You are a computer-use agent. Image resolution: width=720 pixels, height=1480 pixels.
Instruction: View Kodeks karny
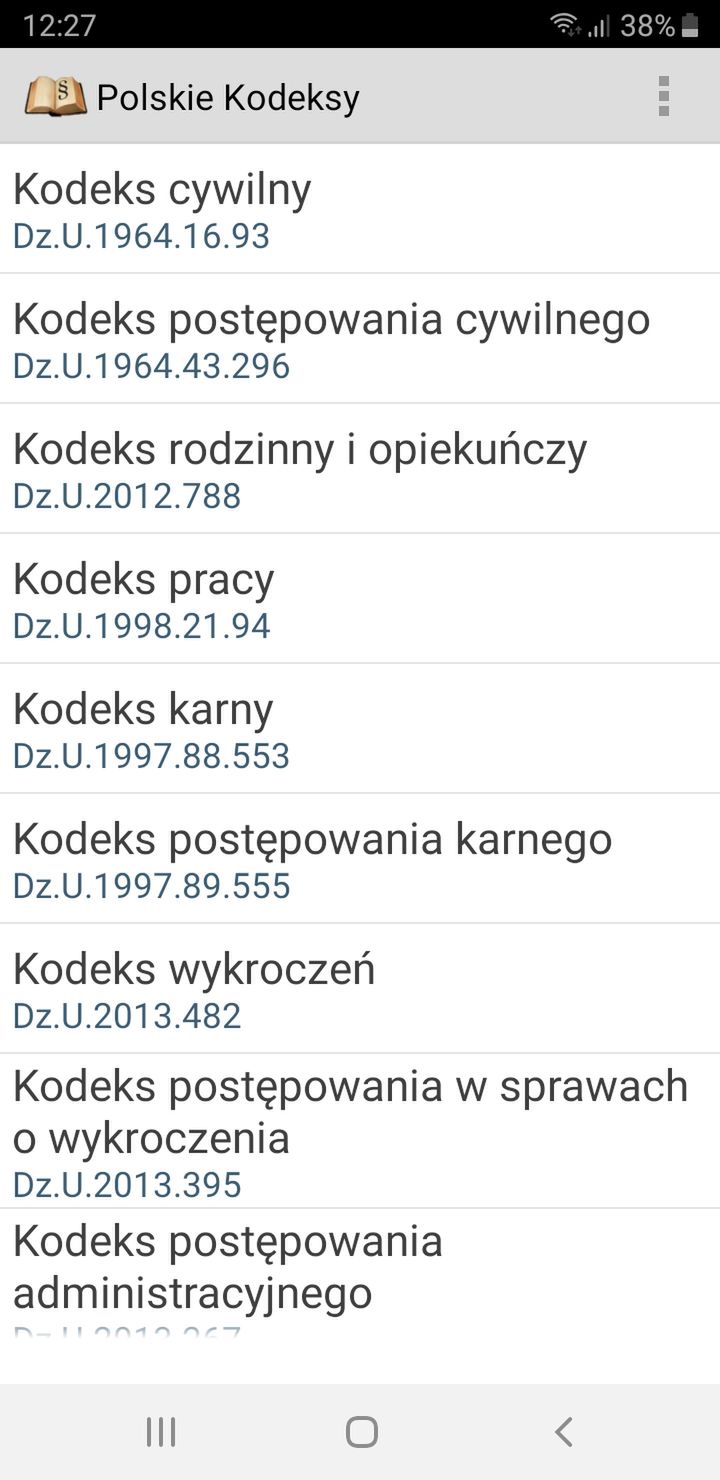point(360,729)
